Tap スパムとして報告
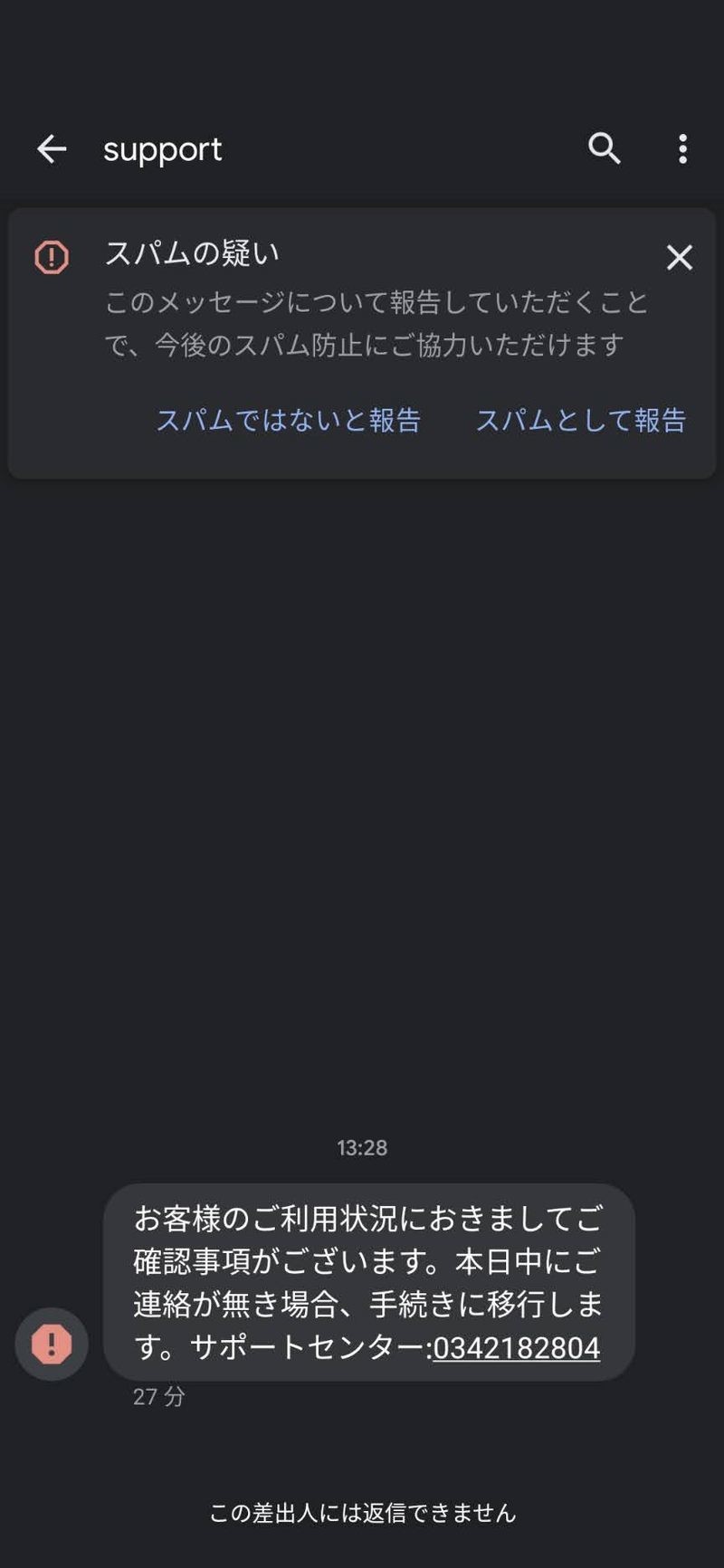The width and height of the screenshot is (724, 1568). (x=580, y=420)
